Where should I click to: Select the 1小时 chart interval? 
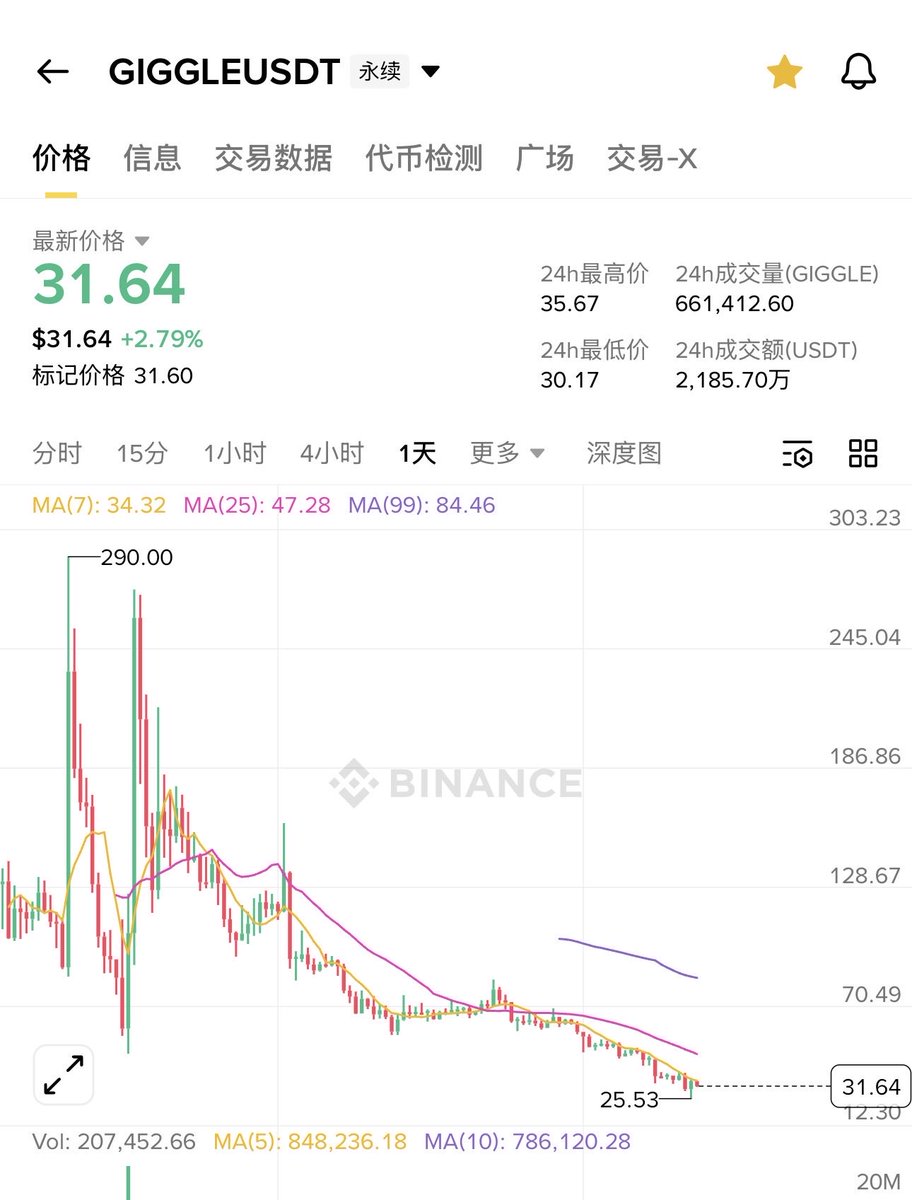[235, 453]
